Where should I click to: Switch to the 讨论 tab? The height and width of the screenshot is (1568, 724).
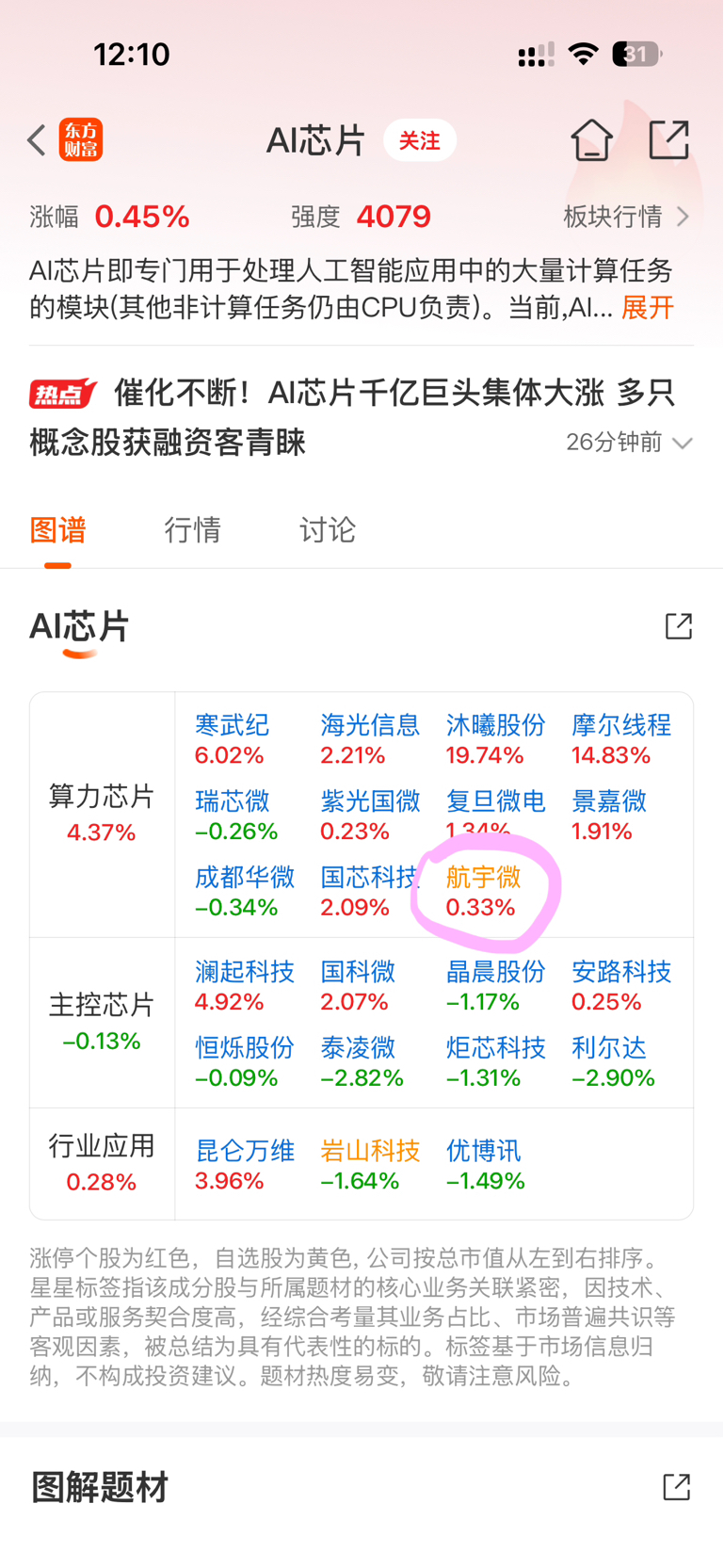coord(327,529)
